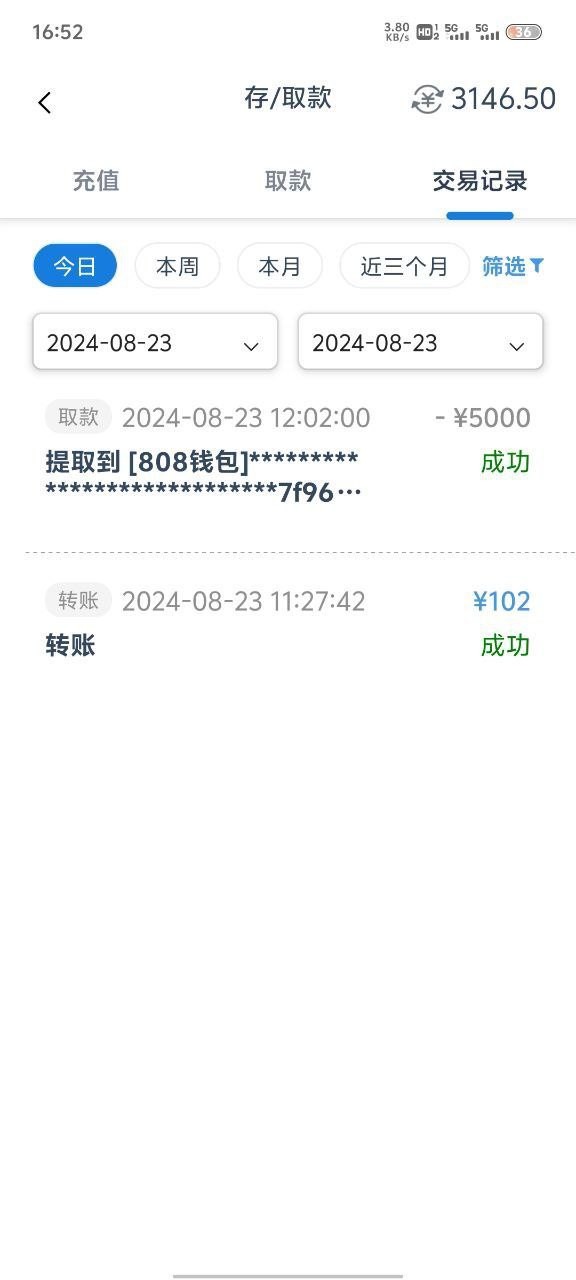Show records for 近三个月
Image resolution: width=576 pixels, height=1280 pixels.
coord(404,266)
